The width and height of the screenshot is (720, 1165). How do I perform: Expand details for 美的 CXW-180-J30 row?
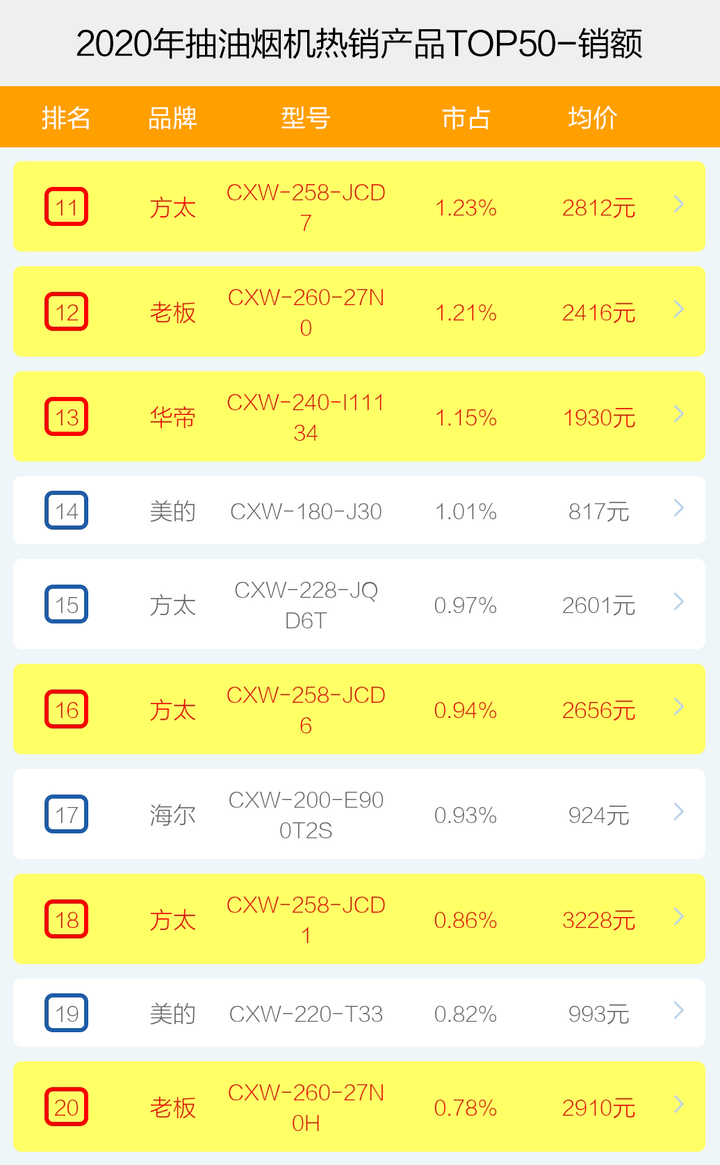coord(678,509)
